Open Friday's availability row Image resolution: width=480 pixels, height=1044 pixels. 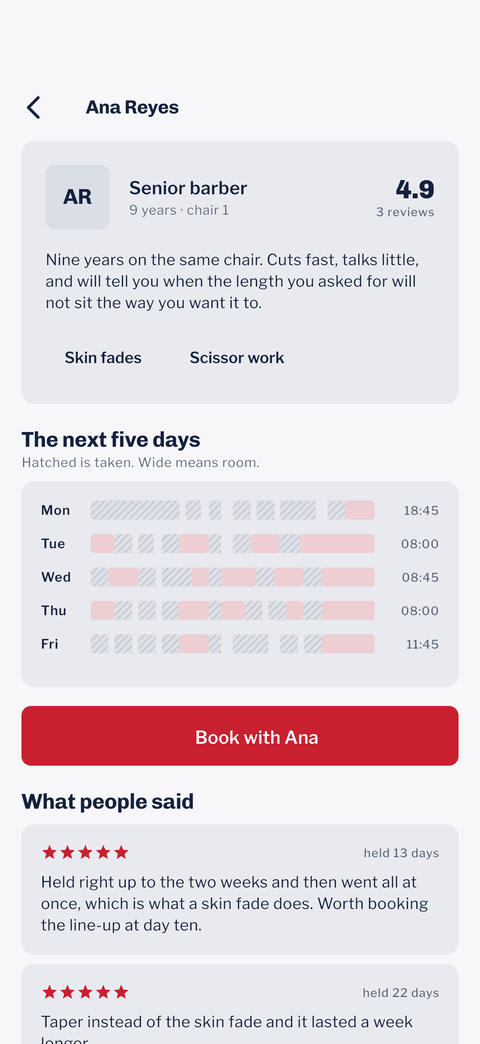point(240,644)
